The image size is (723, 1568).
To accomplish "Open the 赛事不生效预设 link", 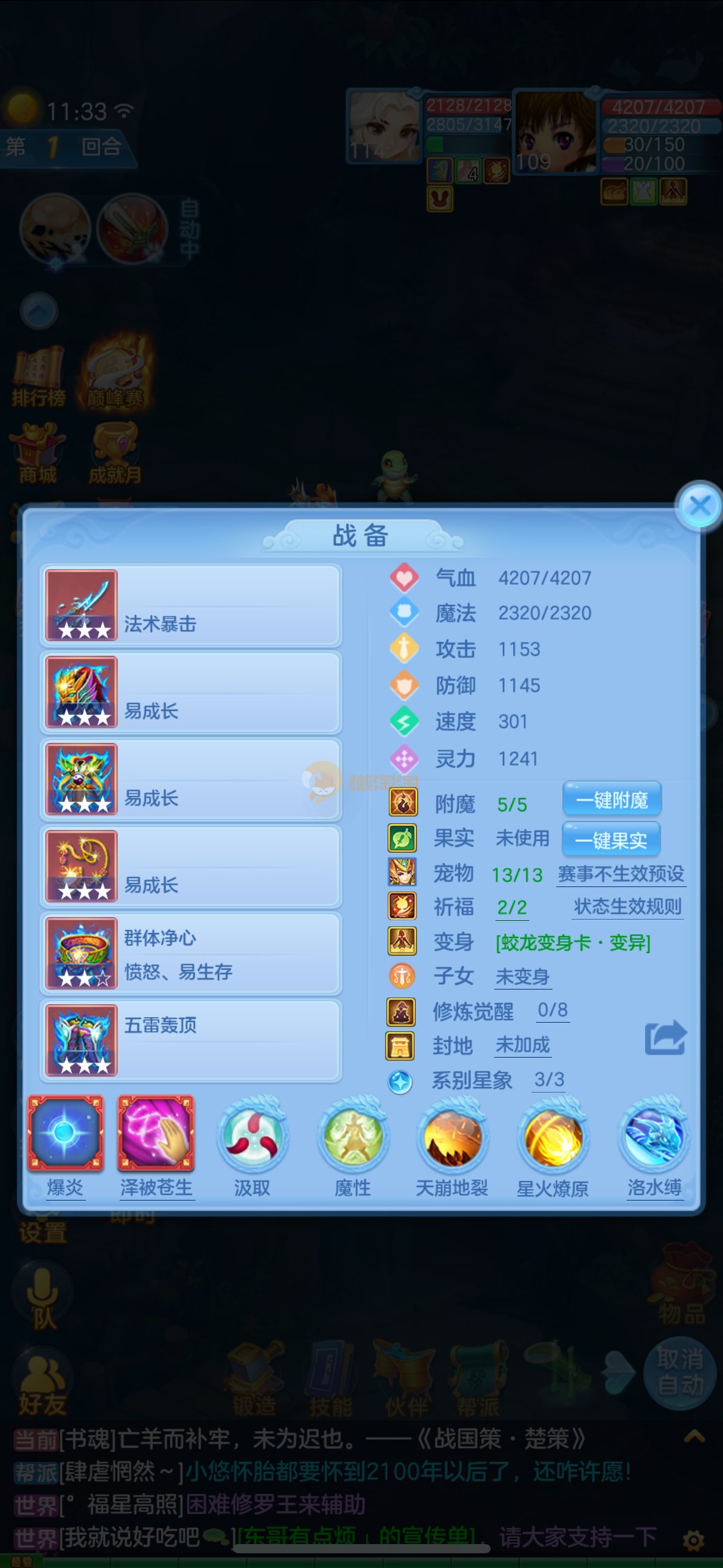I will 621,874.
